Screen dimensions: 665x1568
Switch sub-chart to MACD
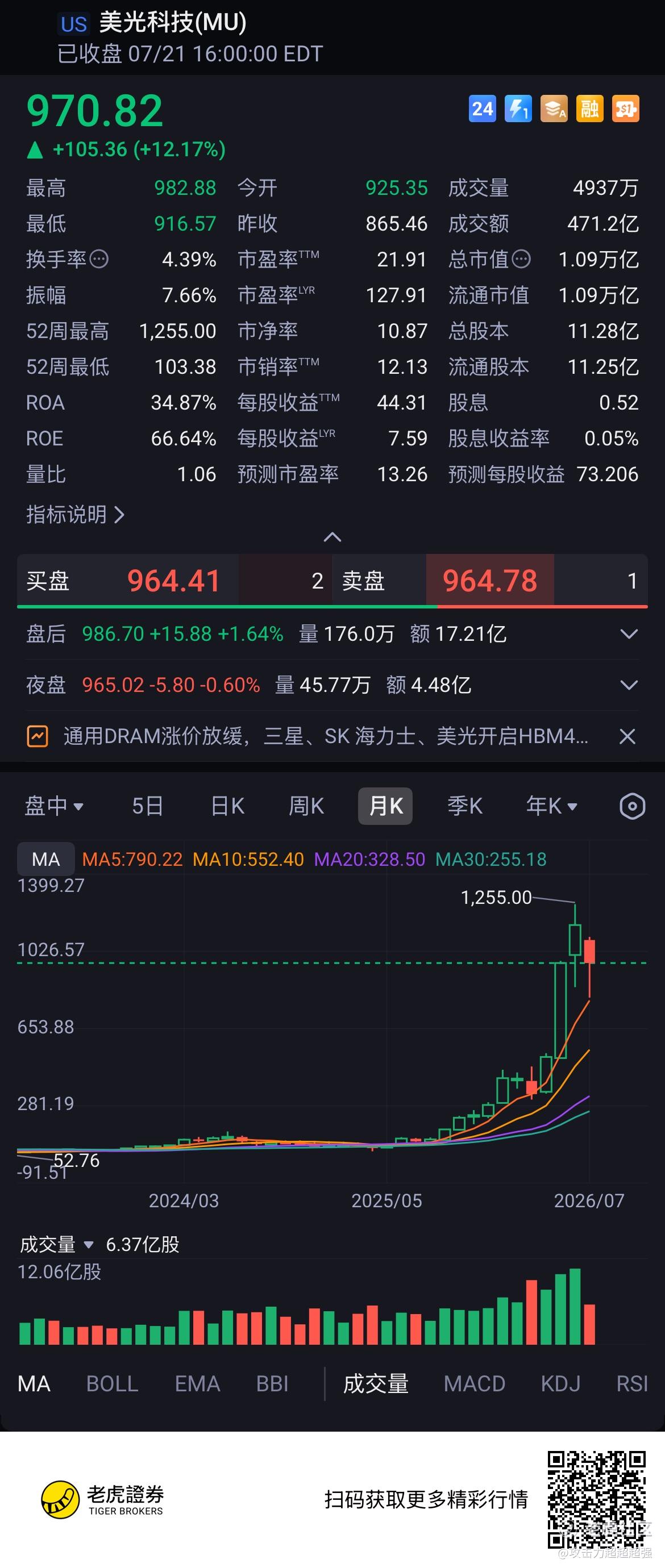(475, 1383)
